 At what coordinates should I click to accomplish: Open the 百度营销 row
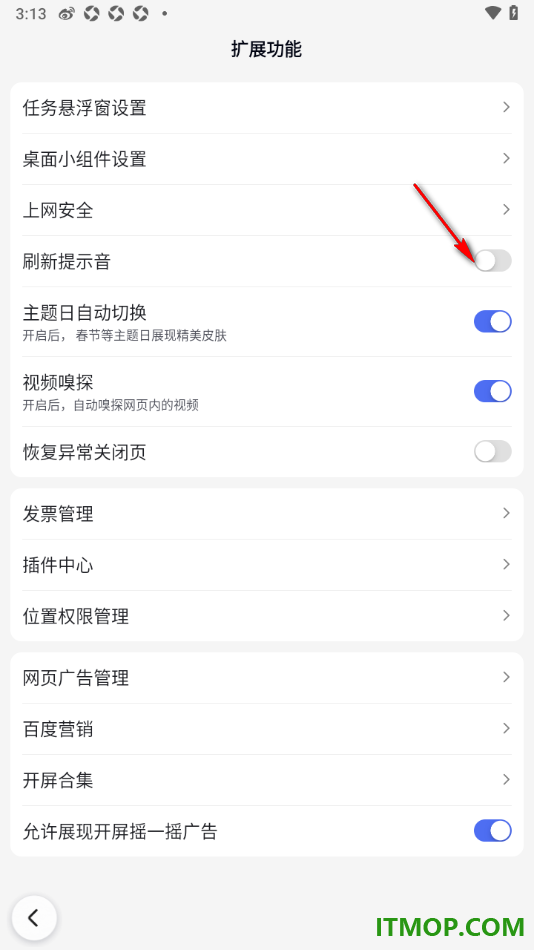click(267, 729)
